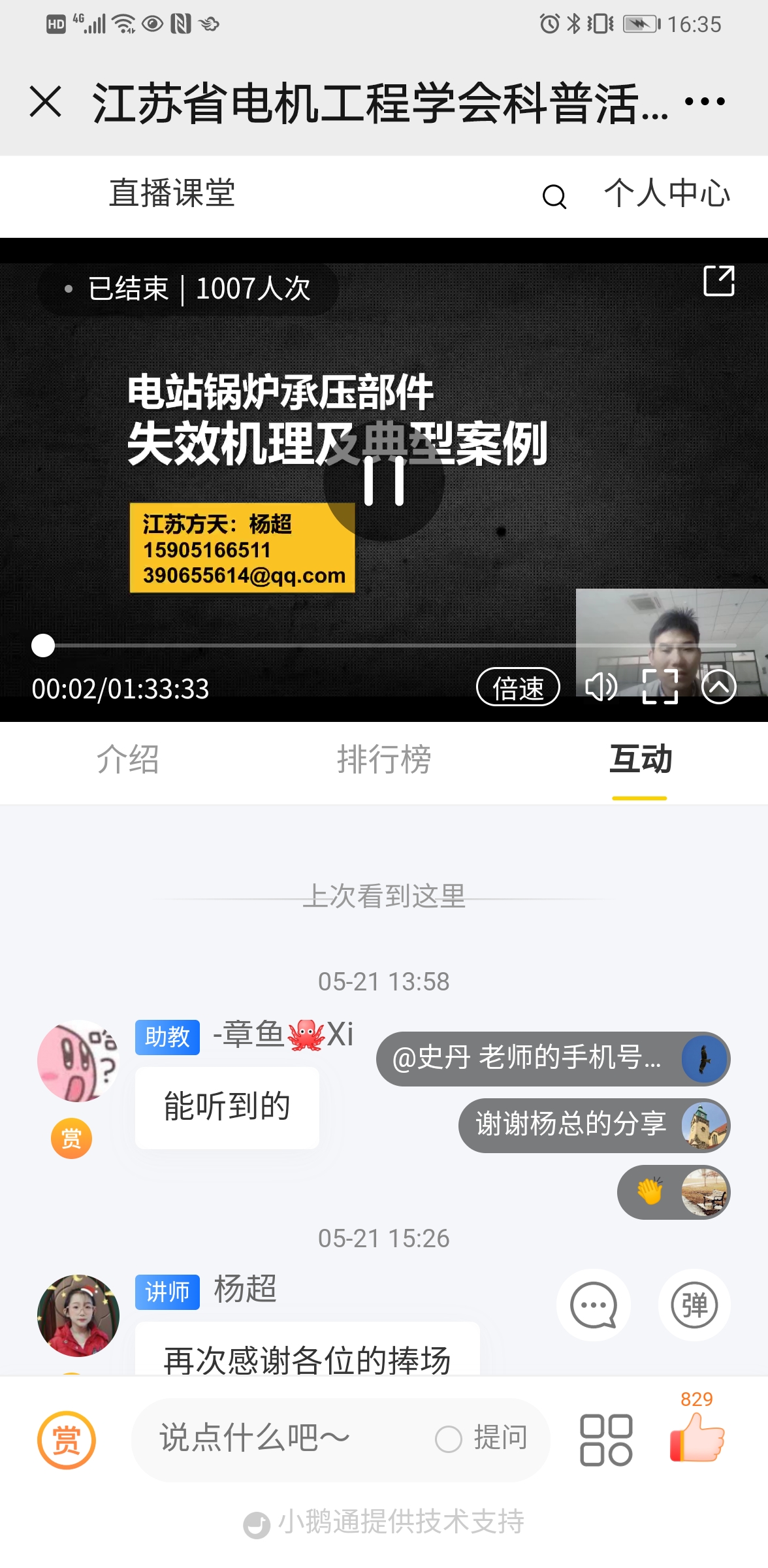768x1568 pixels.
Task: Toggle the 弹 bullet comments button
Action: [694, 1305]
